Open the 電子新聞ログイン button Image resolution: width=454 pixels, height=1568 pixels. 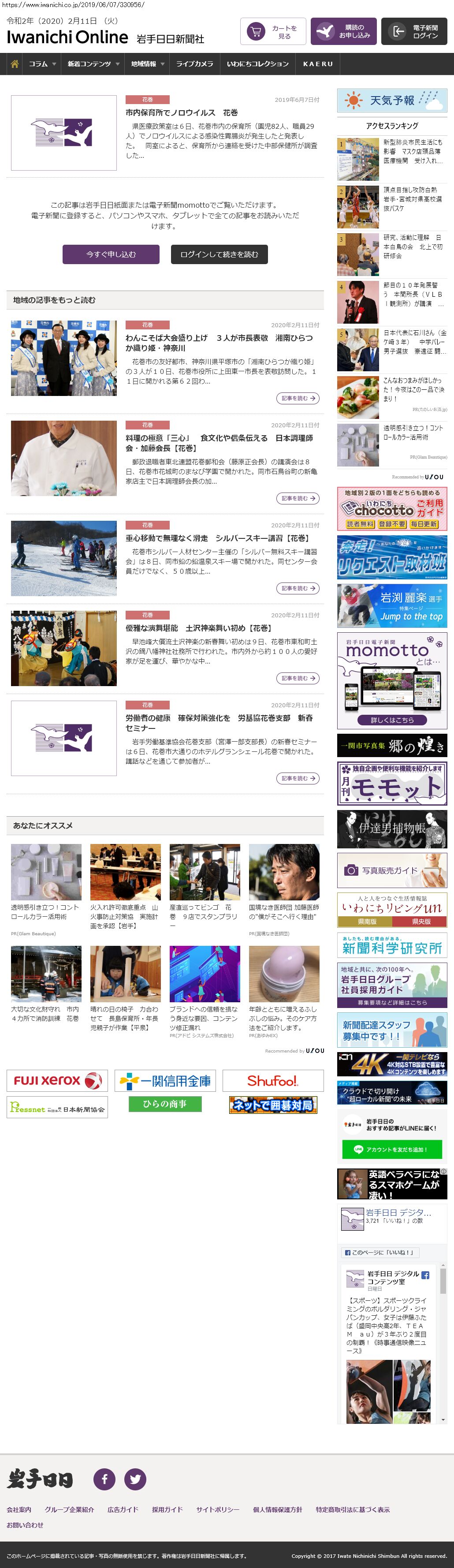pos(414,32)
